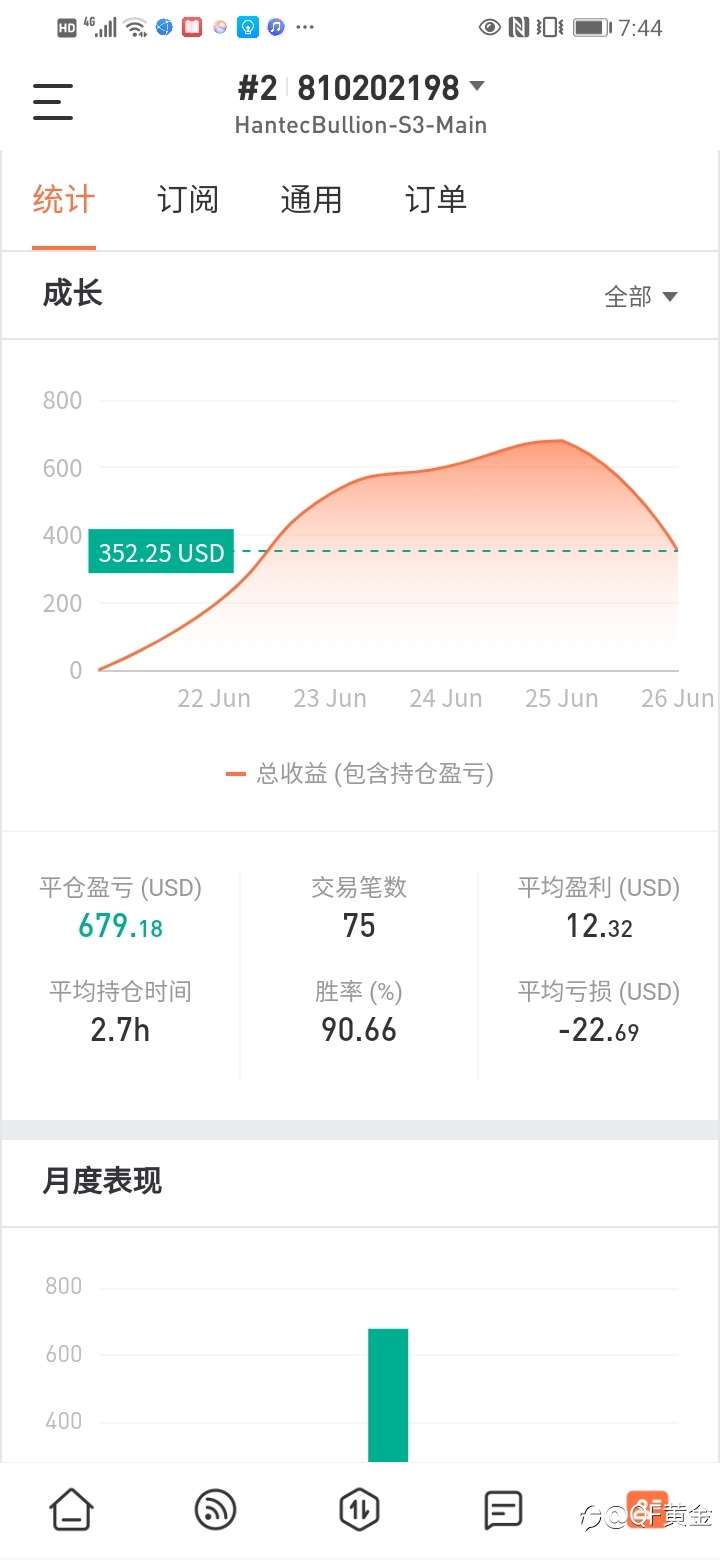The width and height of the screenshot is (720, 1560).
Task: Select the 统计 tab
Action: coord(64,199)
